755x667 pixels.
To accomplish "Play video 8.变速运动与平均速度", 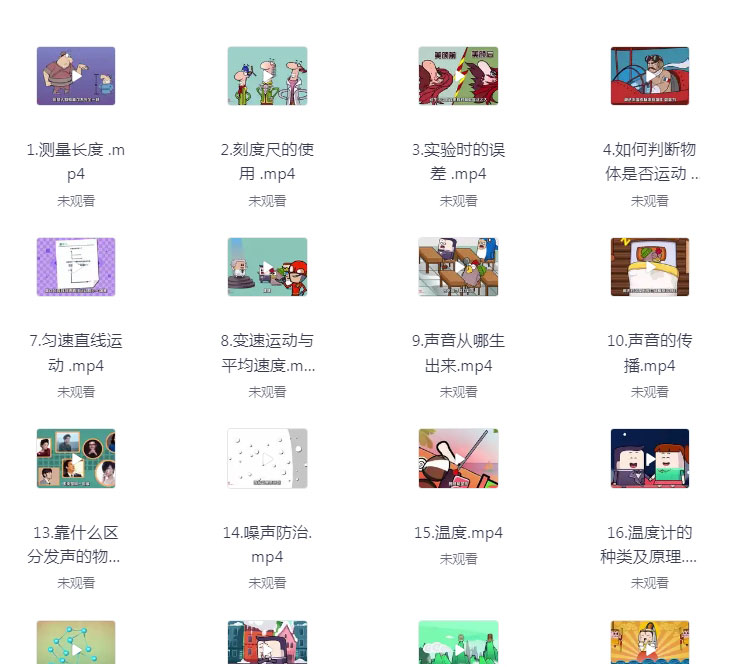I will pos(267,267).
